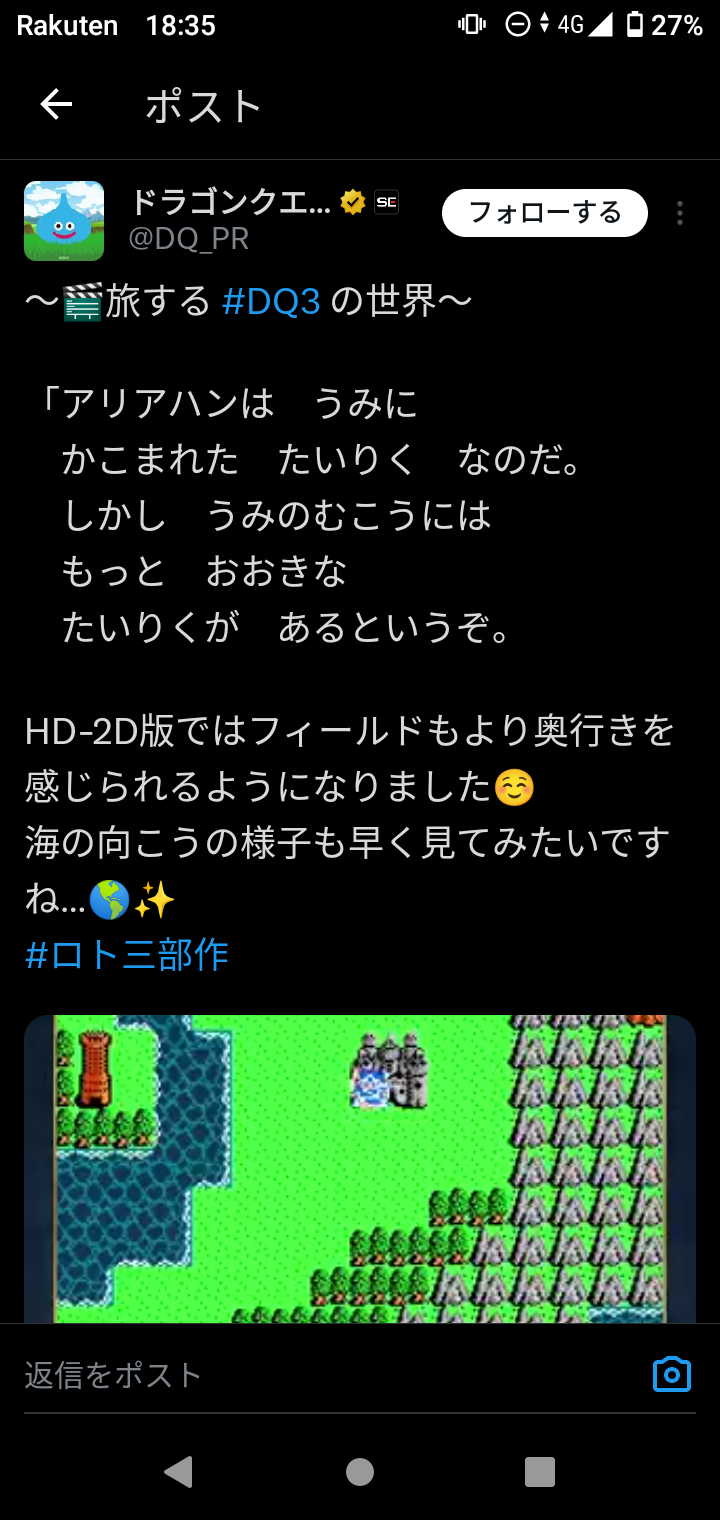
Task: Open recent apps from navigation bar
Action: pos(540,1471)
